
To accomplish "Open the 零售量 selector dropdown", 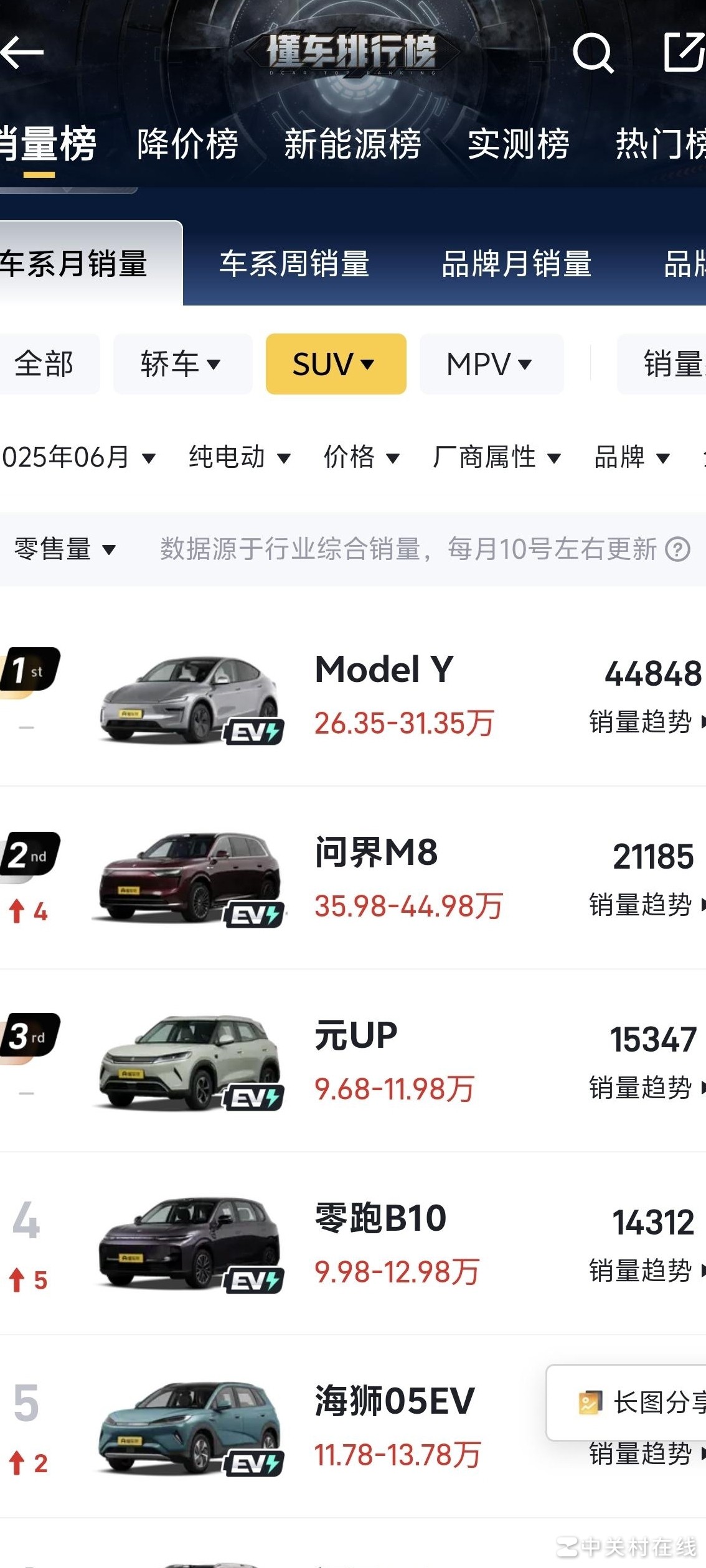I will click(x=62, y=549).
